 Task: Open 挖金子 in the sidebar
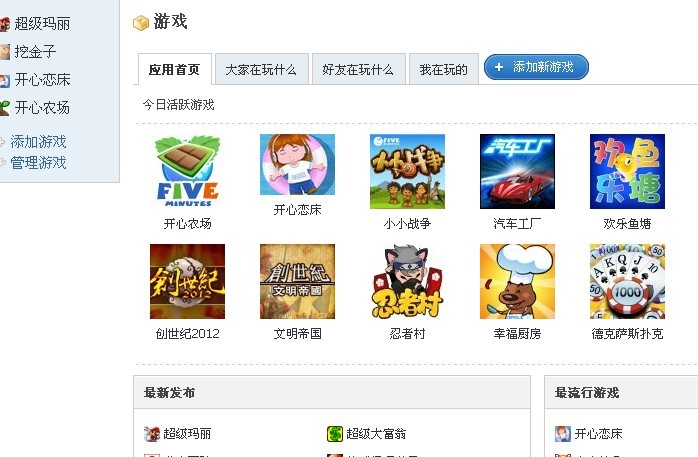pos(35,51)
